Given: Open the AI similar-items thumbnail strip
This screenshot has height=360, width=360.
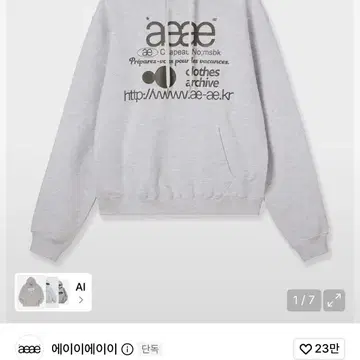Looking at the screenshot, I should click(x=53, y=292).
